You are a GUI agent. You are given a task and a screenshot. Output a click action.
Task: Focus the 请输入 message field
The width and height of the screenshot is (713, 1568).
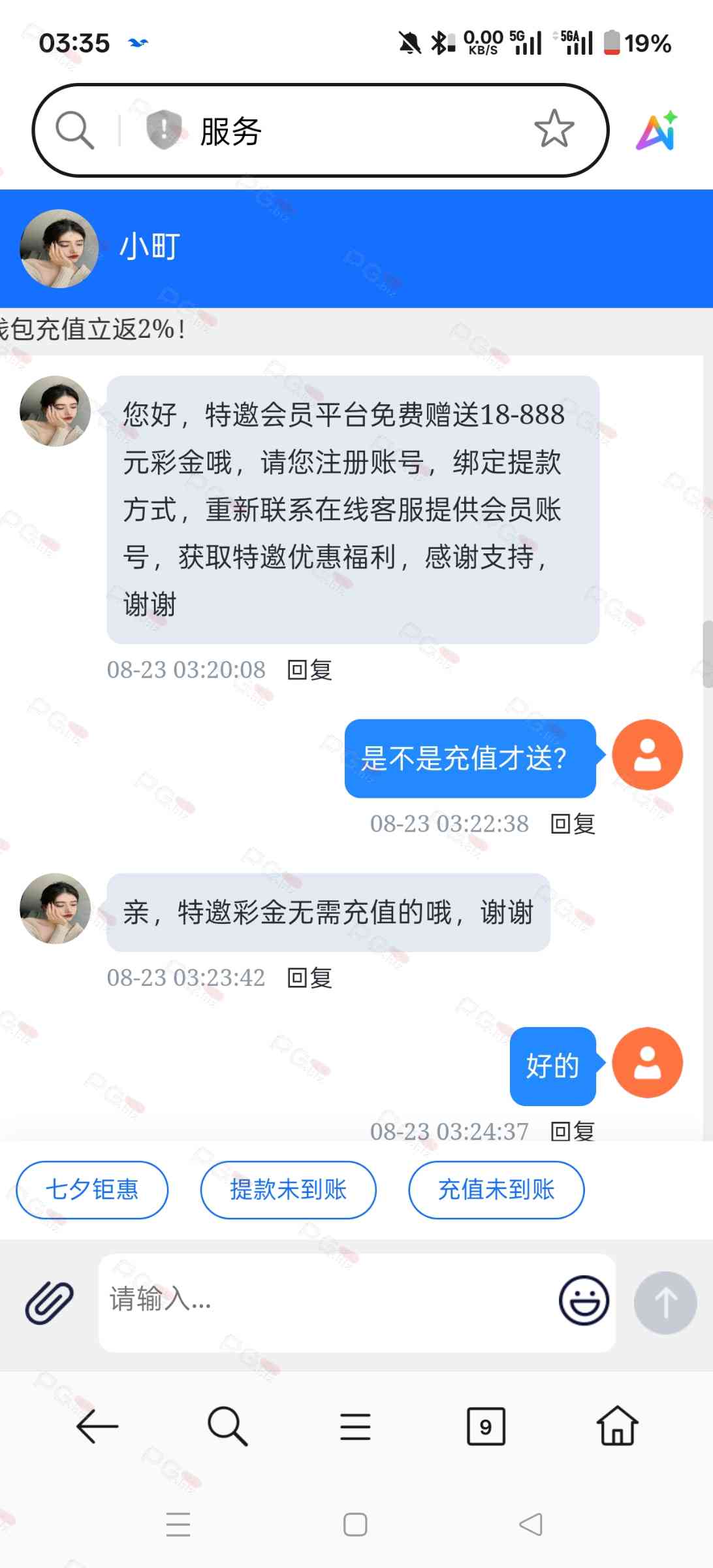326,1300
